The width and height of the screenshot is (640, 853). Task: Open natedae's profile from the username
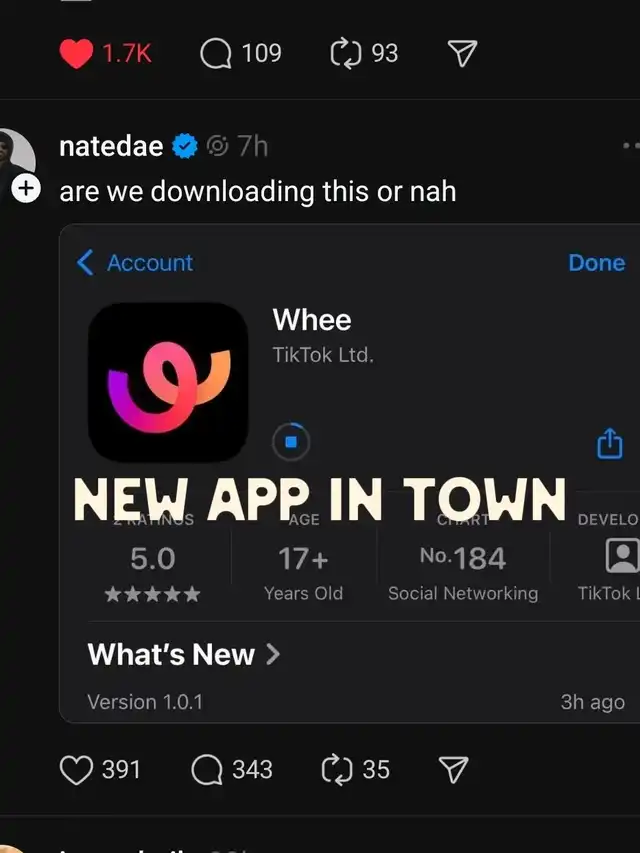pos(111,146)
